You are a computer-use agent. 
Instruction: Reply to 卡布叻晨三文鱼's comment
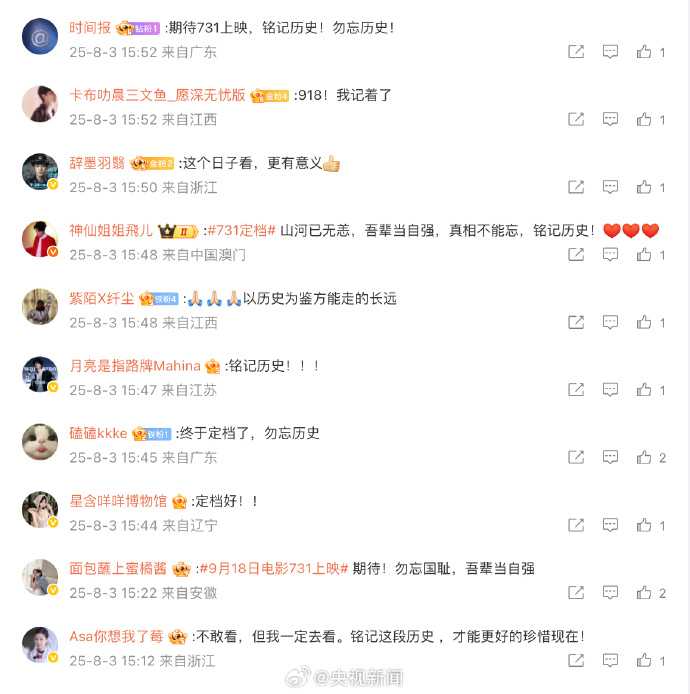610,119
